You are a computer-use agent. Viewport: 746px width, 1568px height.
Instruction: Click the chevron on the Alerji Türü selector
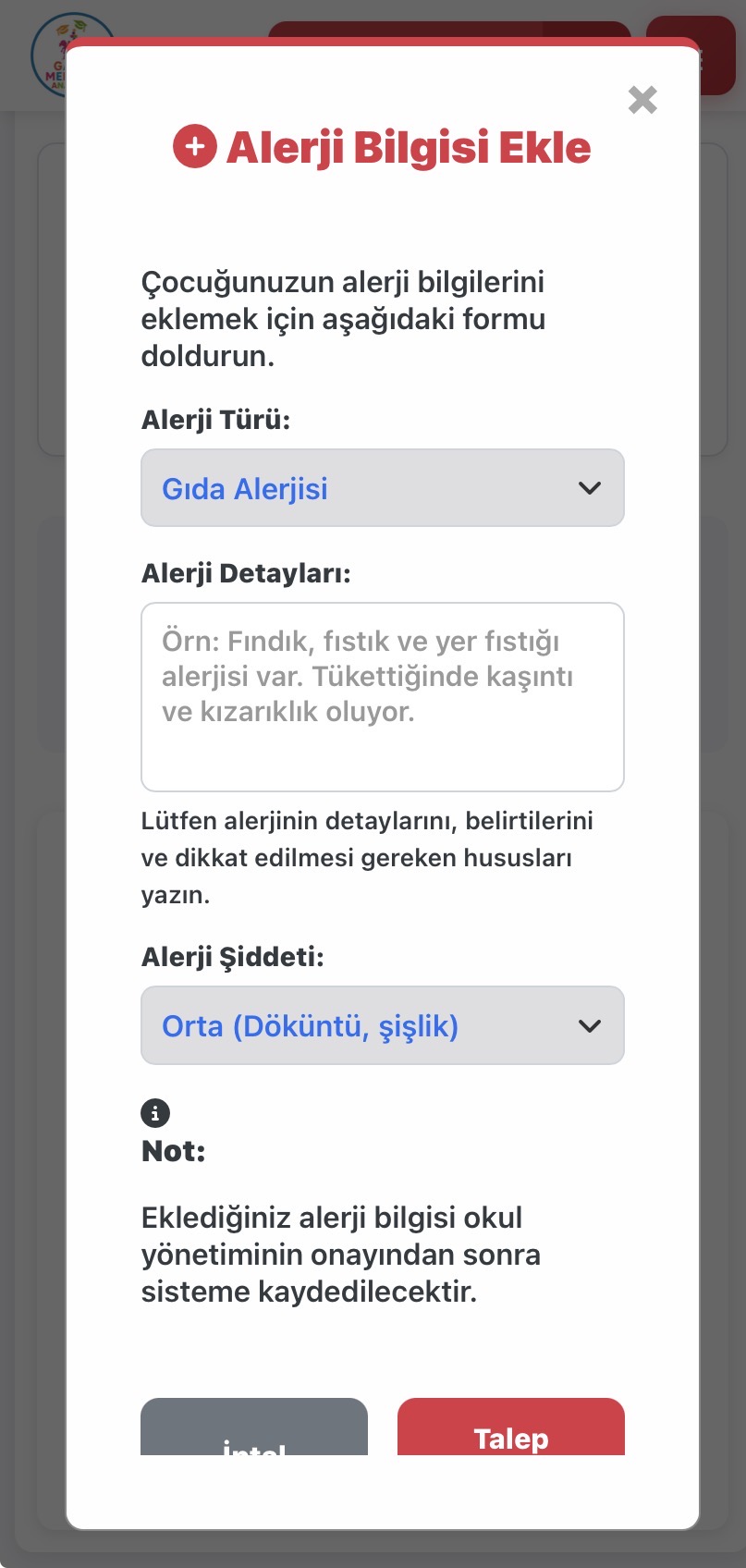(591, 488)
